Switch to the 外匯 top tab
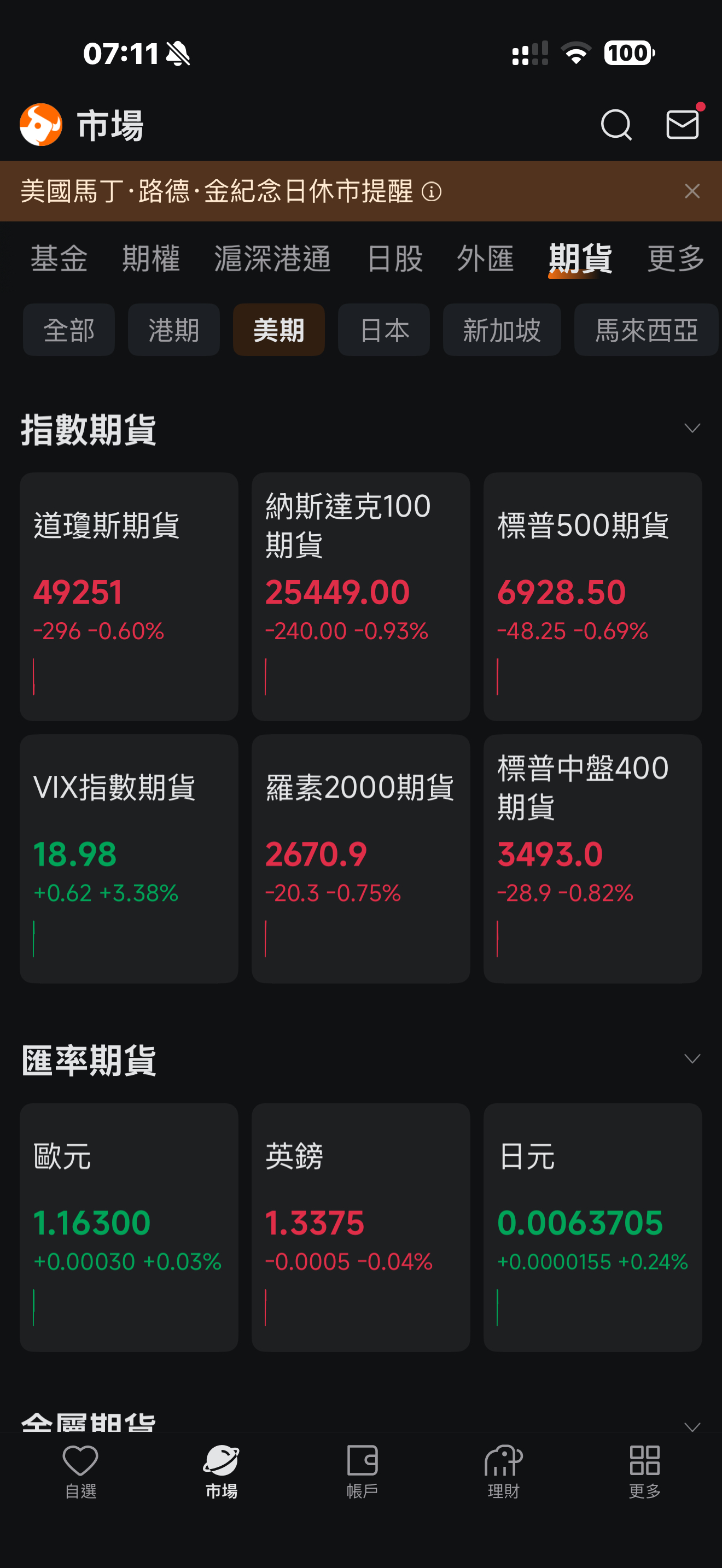The image size is (722, 1568). click(x=485, y=258)
